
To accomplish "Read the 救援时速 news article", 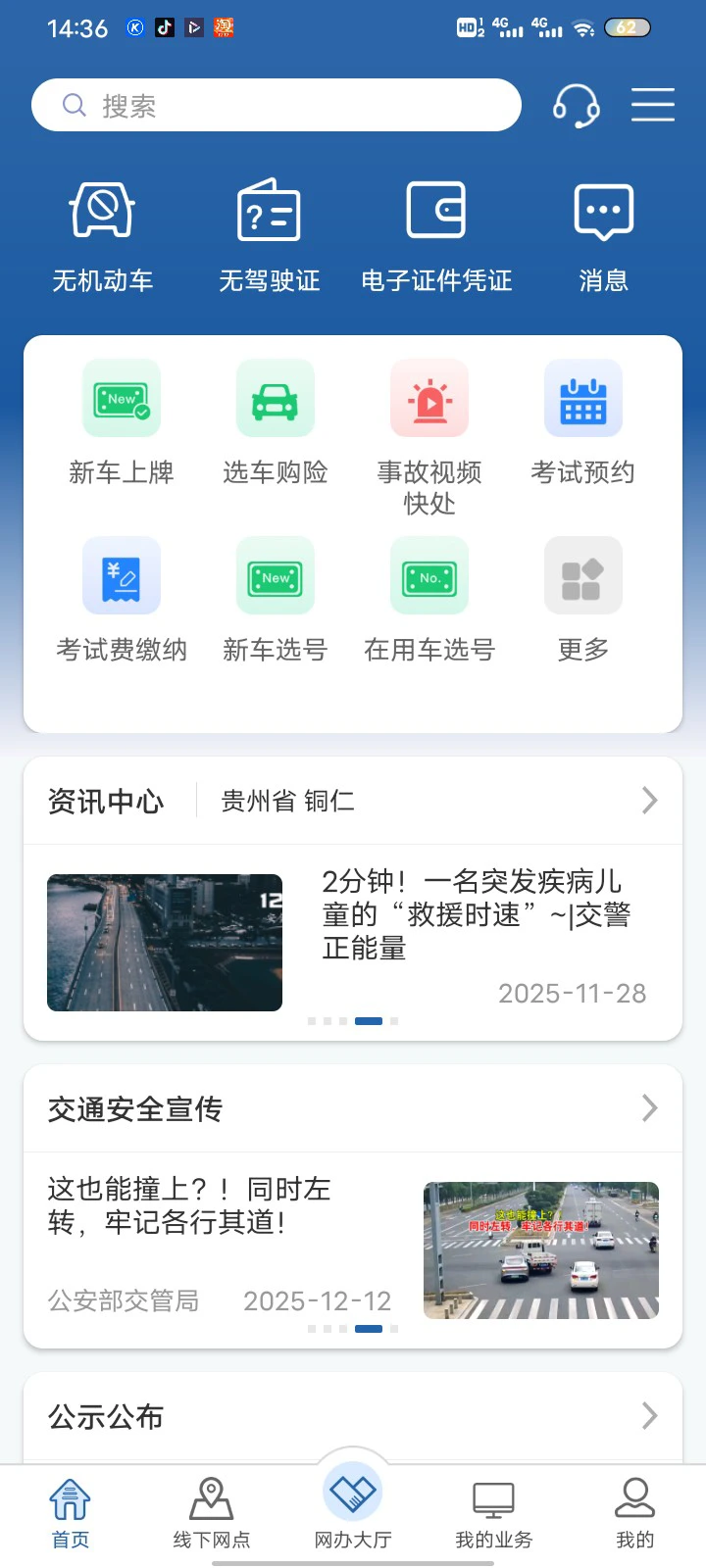I will 476,914.
